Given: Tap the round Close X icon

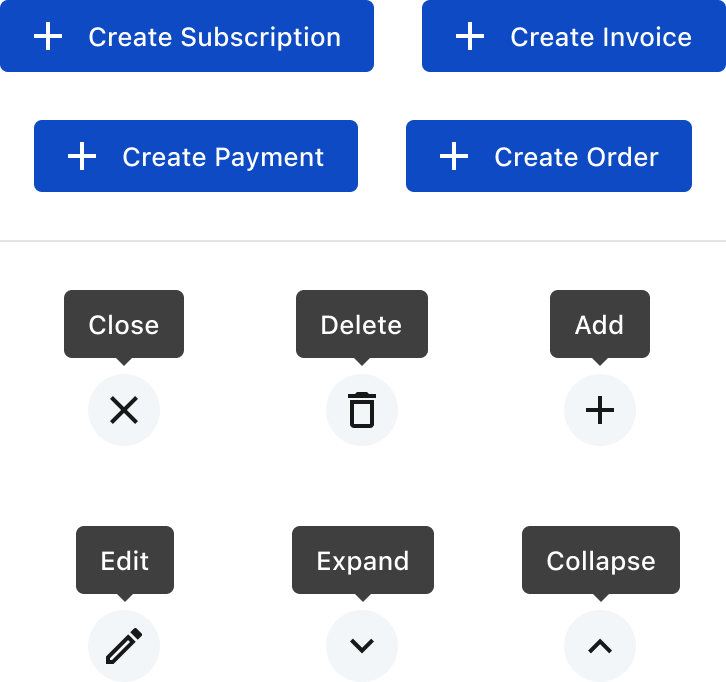Looking at the screenshot, I should tap(124, 410).
